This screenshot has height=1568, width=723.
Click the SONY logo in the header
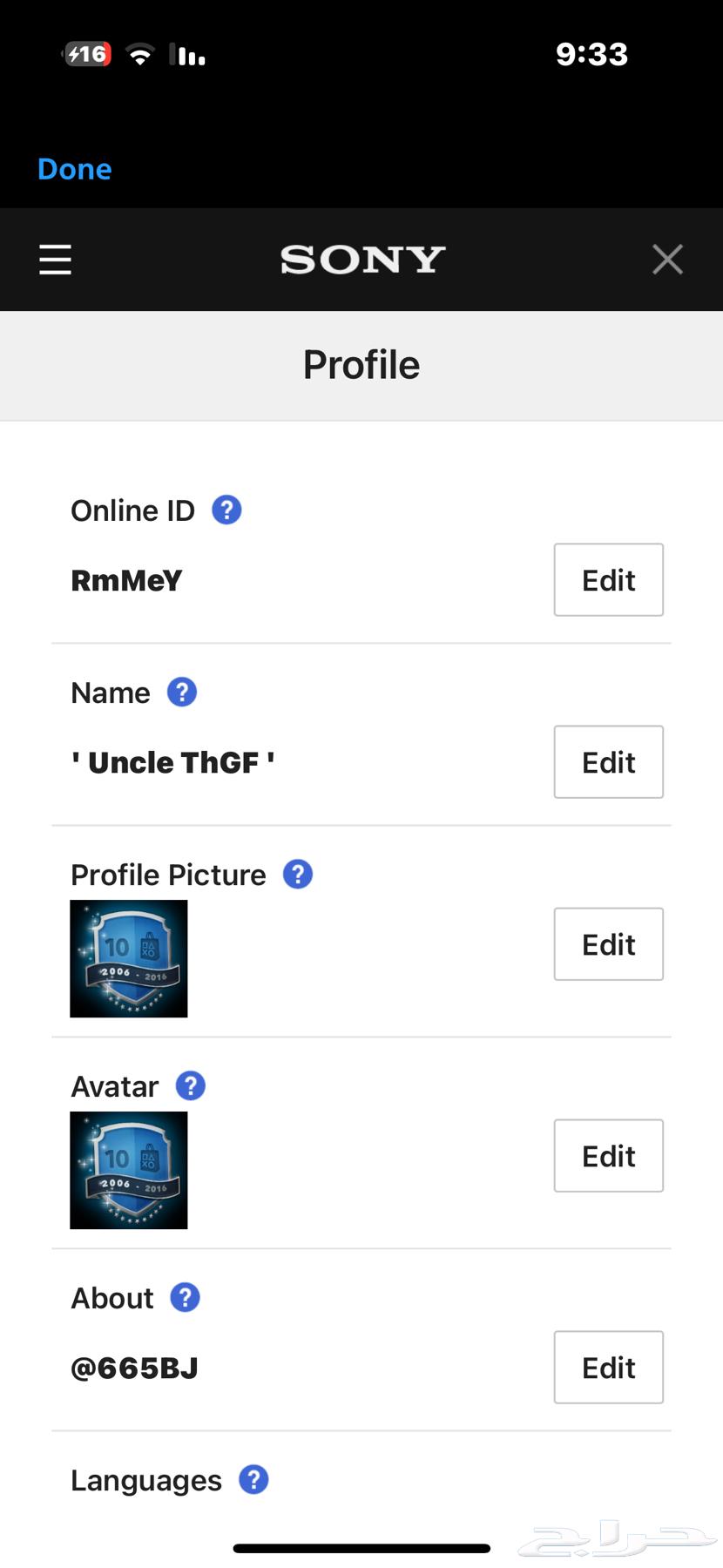pyautogui.click(x=361, y=259)
